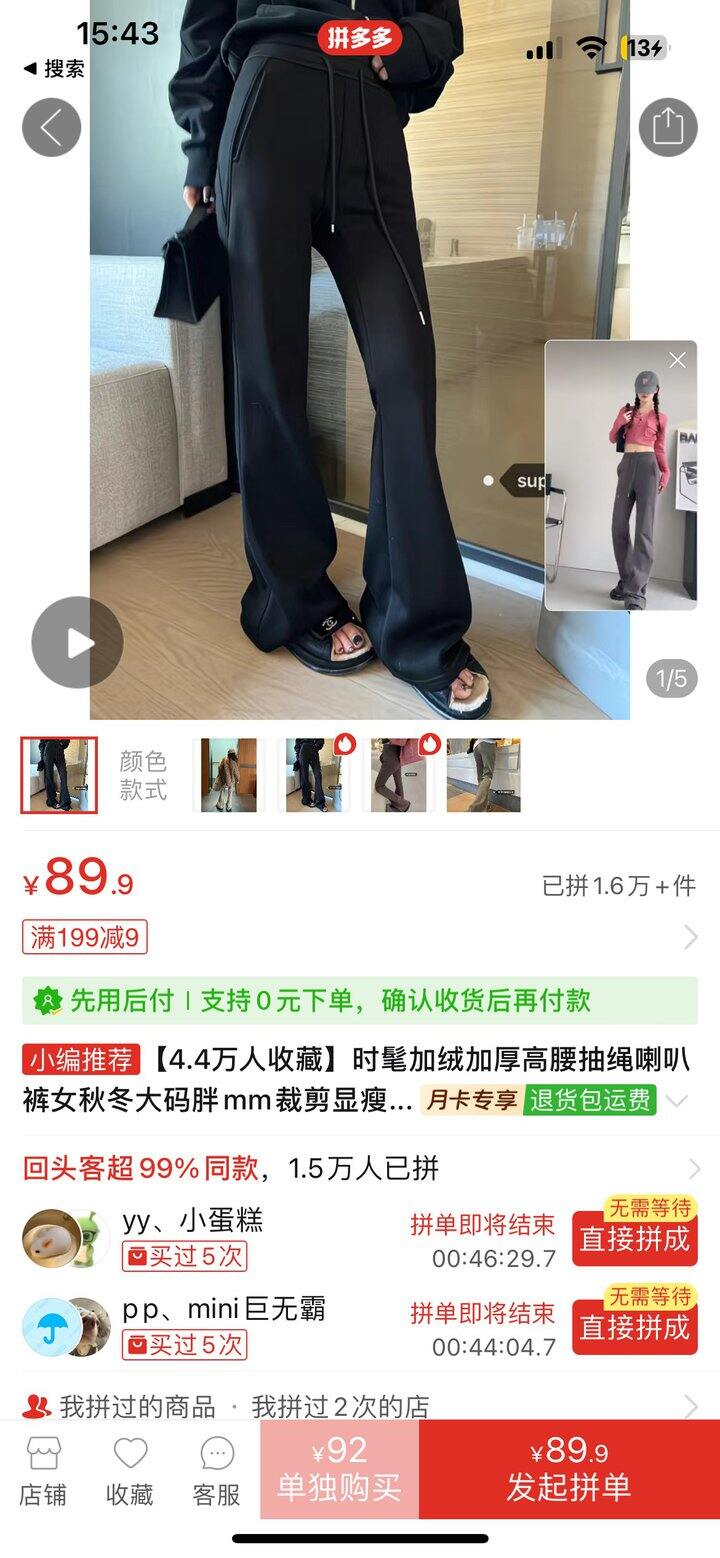View the brown coat style thumbnail
Screen dimensions: 720x1558
(x=229, y=775)
